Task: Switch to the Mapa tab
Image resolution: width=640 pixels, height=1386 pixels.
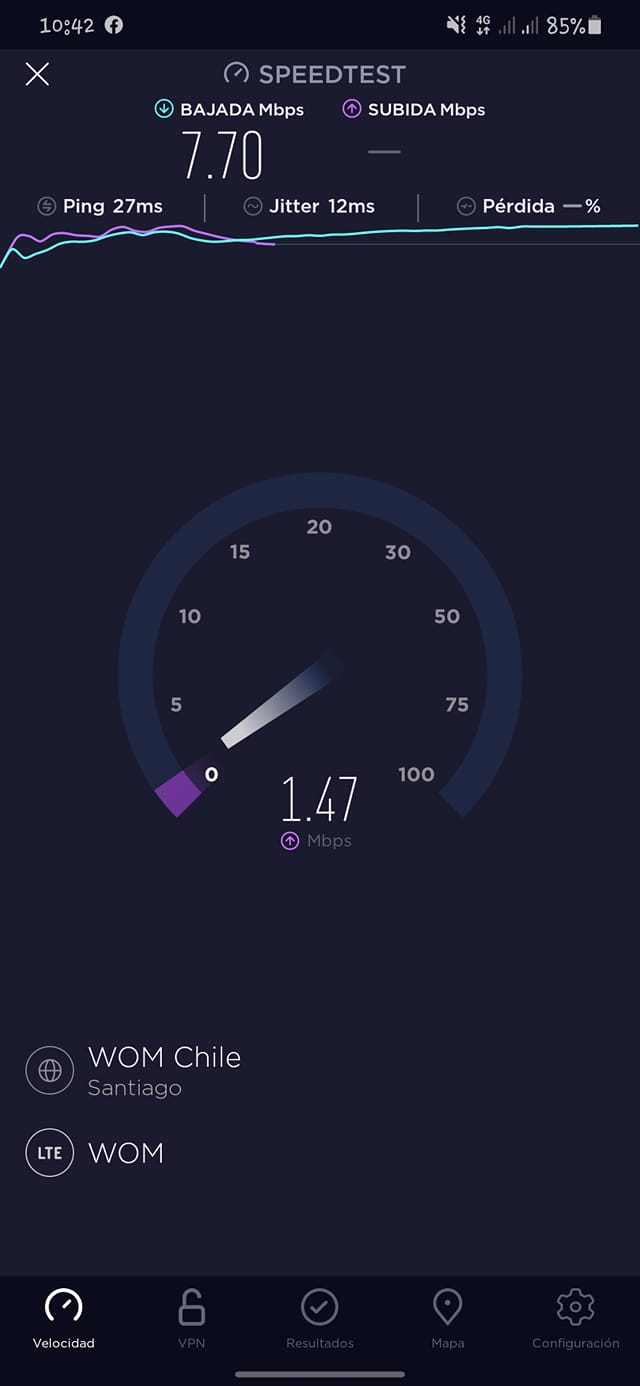Action: coord(447,1319)
